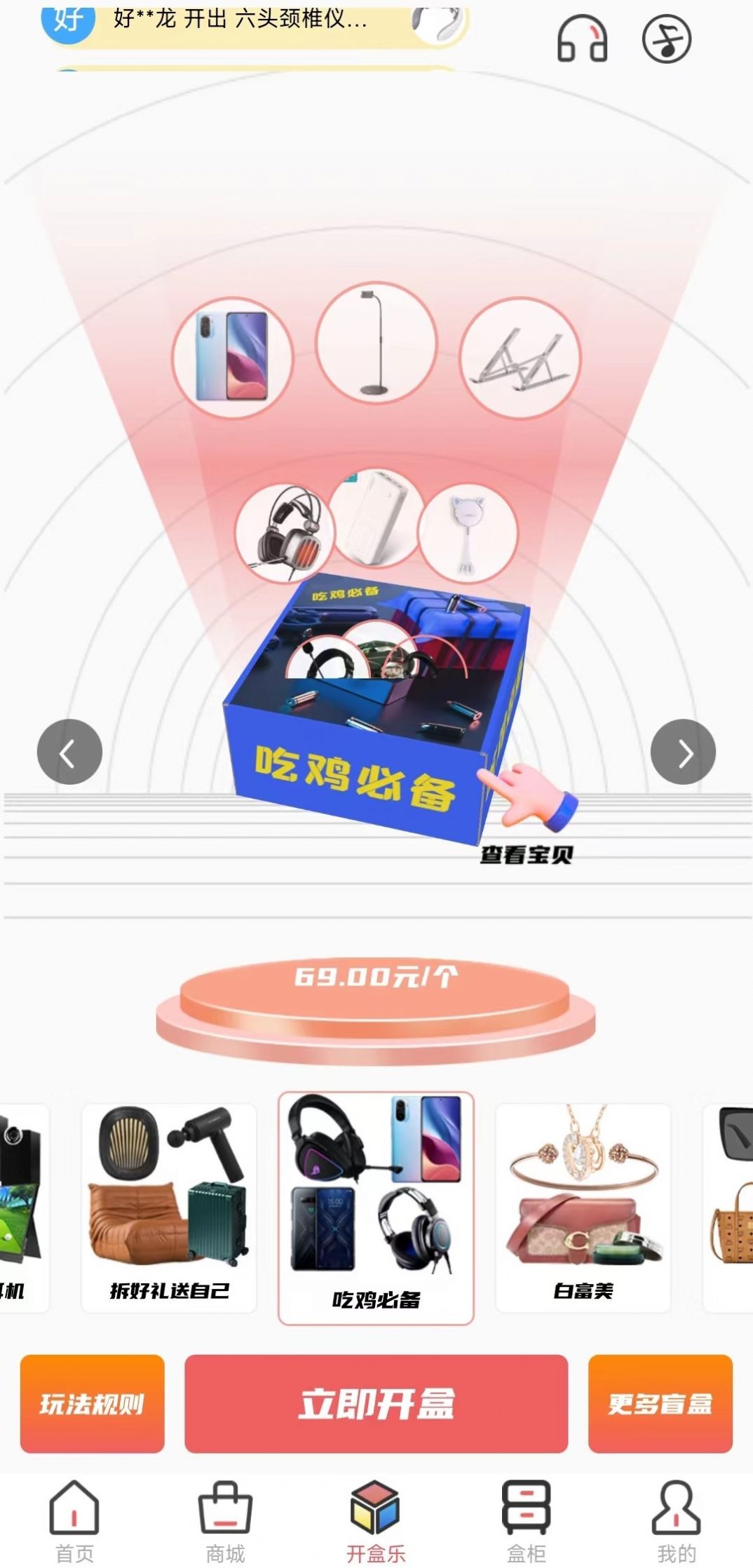Open the 盒柜 box cabinet tab
Image resolution: width=753 pixels, height=1568 pixels.
click(526, 1520)
